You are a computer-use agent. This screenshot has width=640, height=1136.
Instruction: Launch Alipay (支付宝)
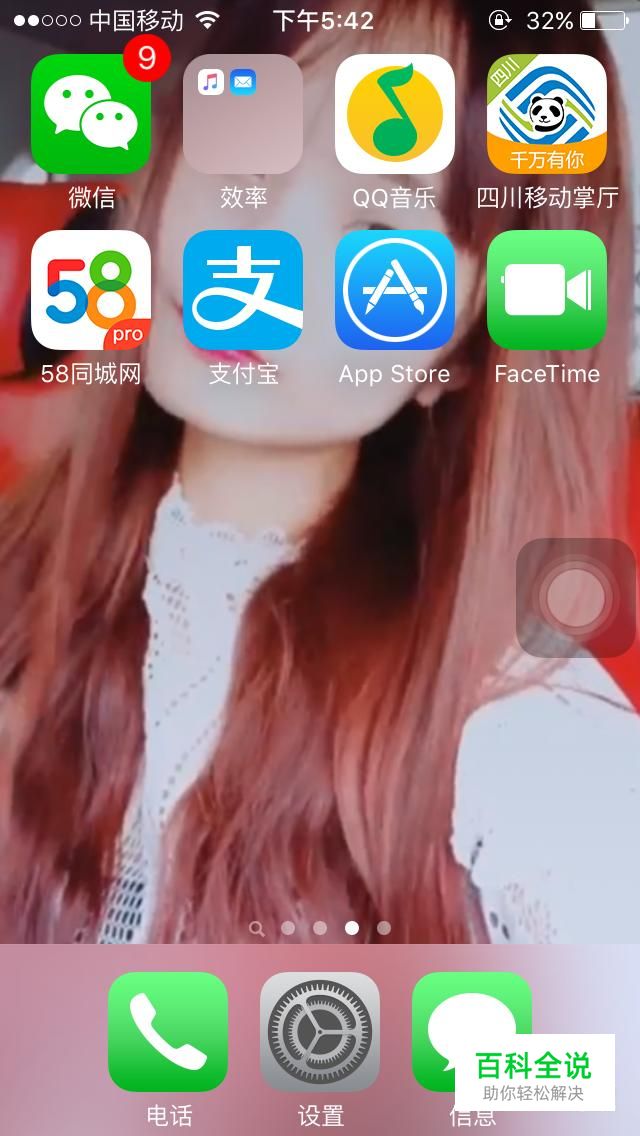pyautogui.click(x=243, y=290)
